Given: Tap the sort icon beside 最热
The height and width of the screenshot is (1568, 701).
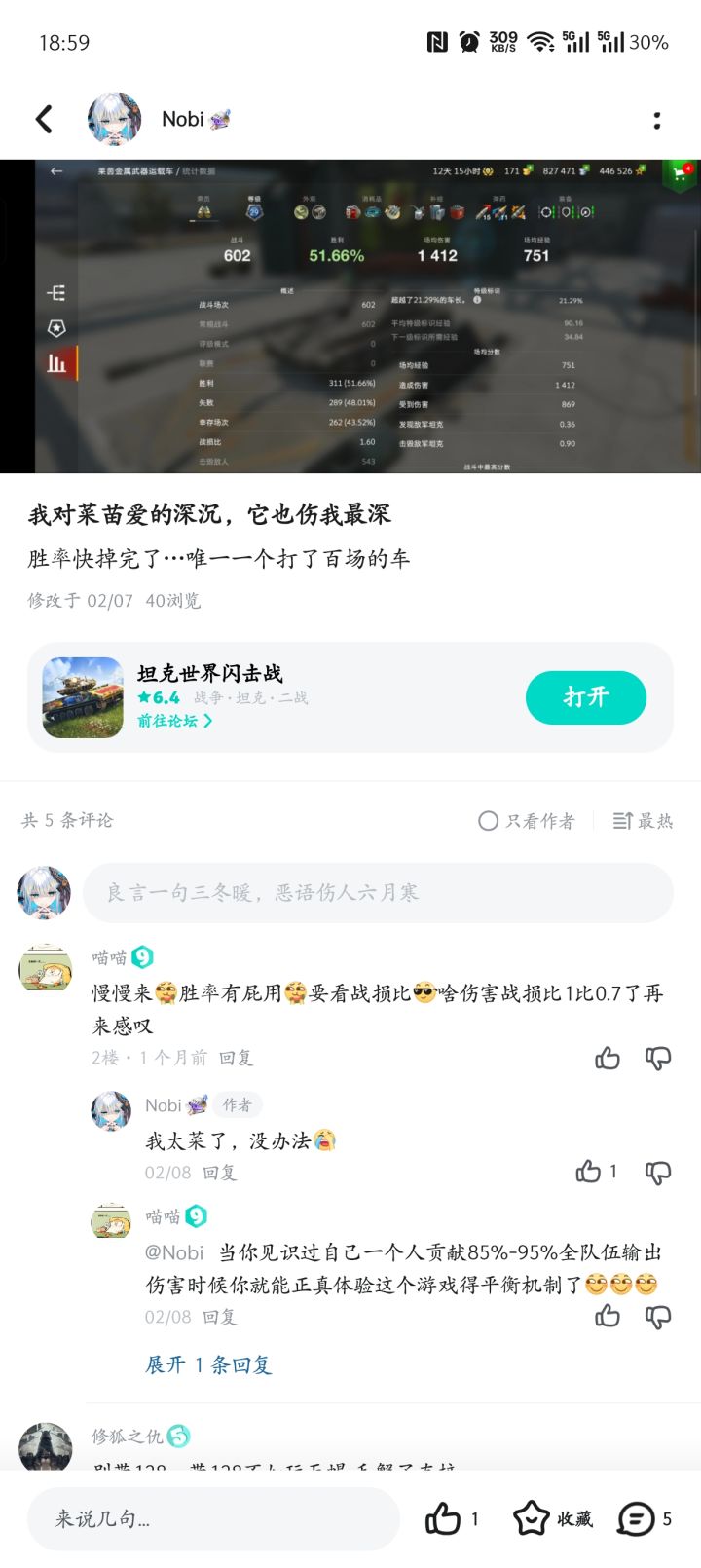Looking at the screenshot, I should coord(620,821).
